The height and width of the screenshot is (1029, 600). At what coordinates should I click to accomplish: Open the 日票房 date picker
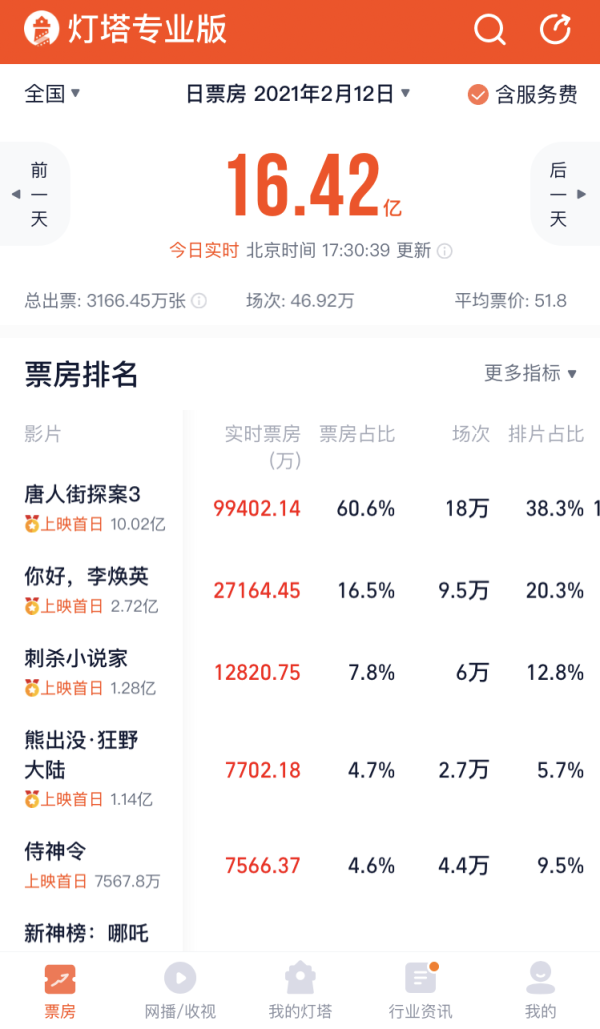pyautogui.click(x=298, y=94)
